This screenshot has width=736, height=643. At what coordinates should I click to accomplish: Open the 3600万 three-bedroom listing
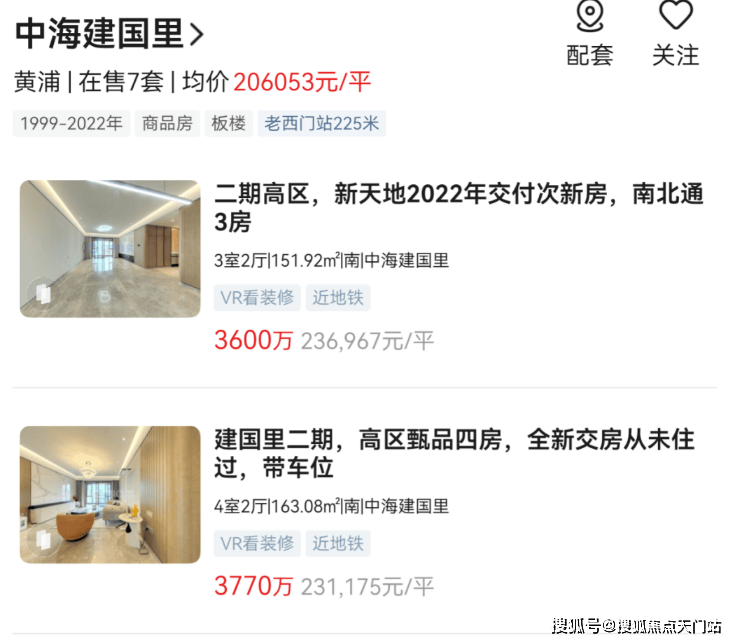[458, 207]
